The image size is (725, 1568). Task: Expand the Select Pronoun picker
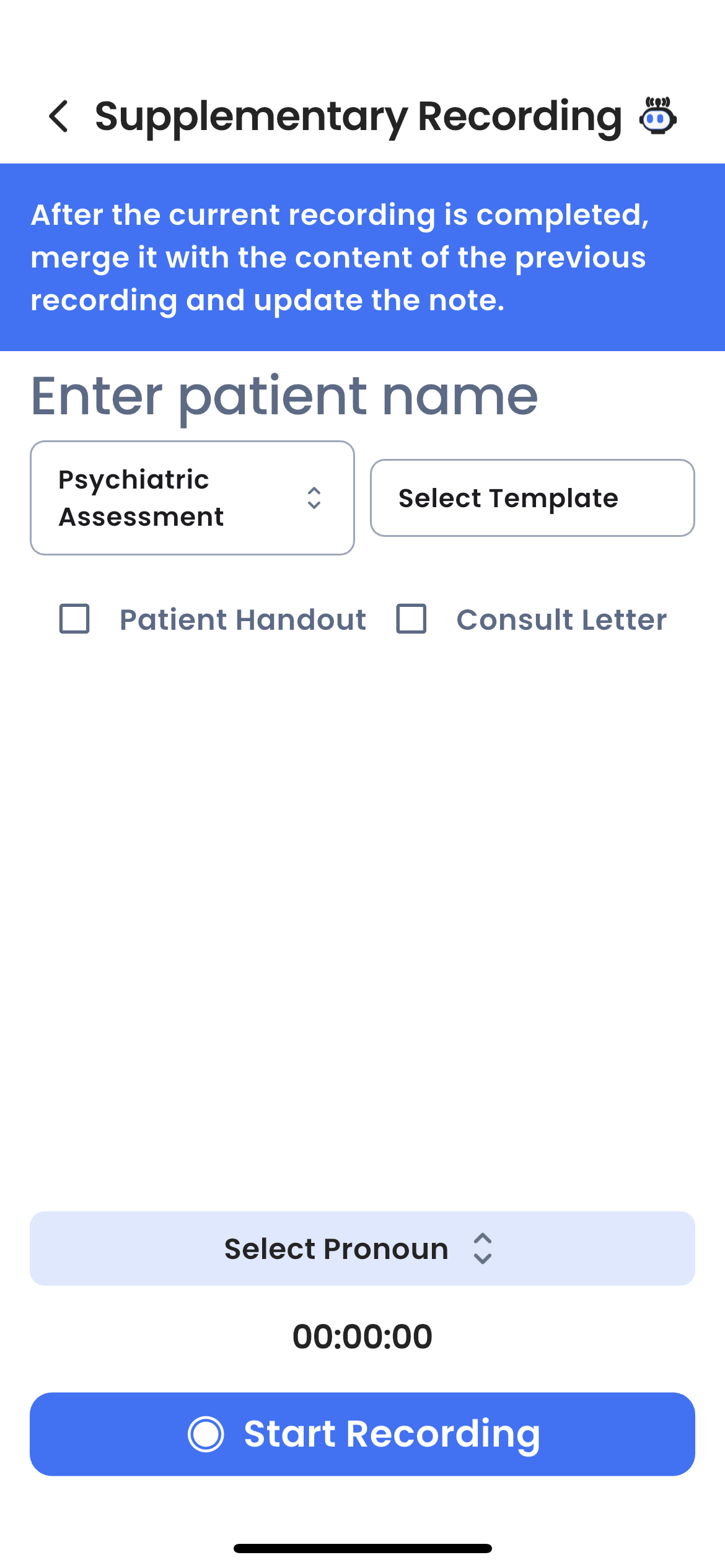coord(362,1248)
